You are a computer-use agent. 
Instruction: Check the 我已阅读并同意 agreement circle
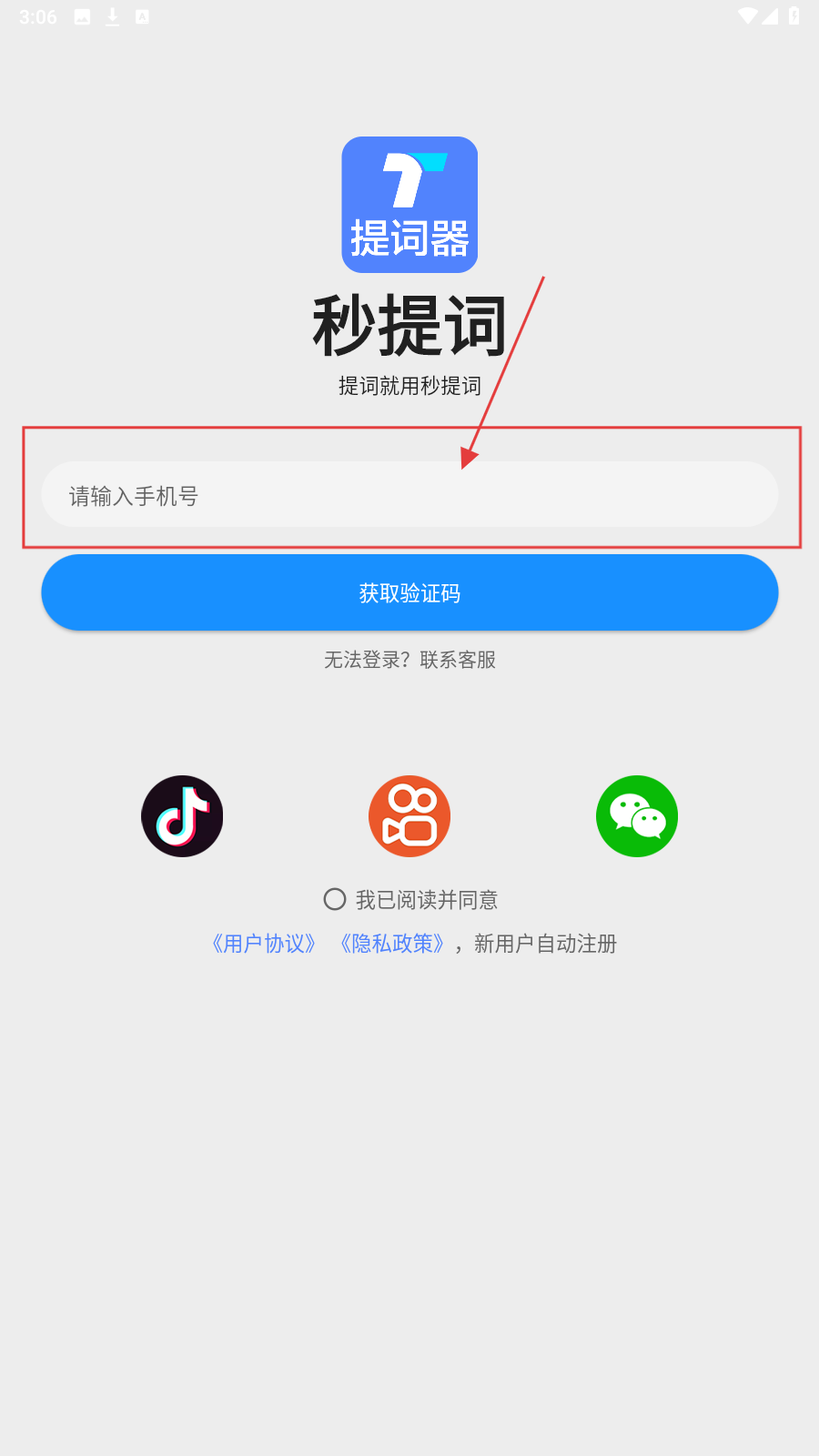[x=335, y=899]
